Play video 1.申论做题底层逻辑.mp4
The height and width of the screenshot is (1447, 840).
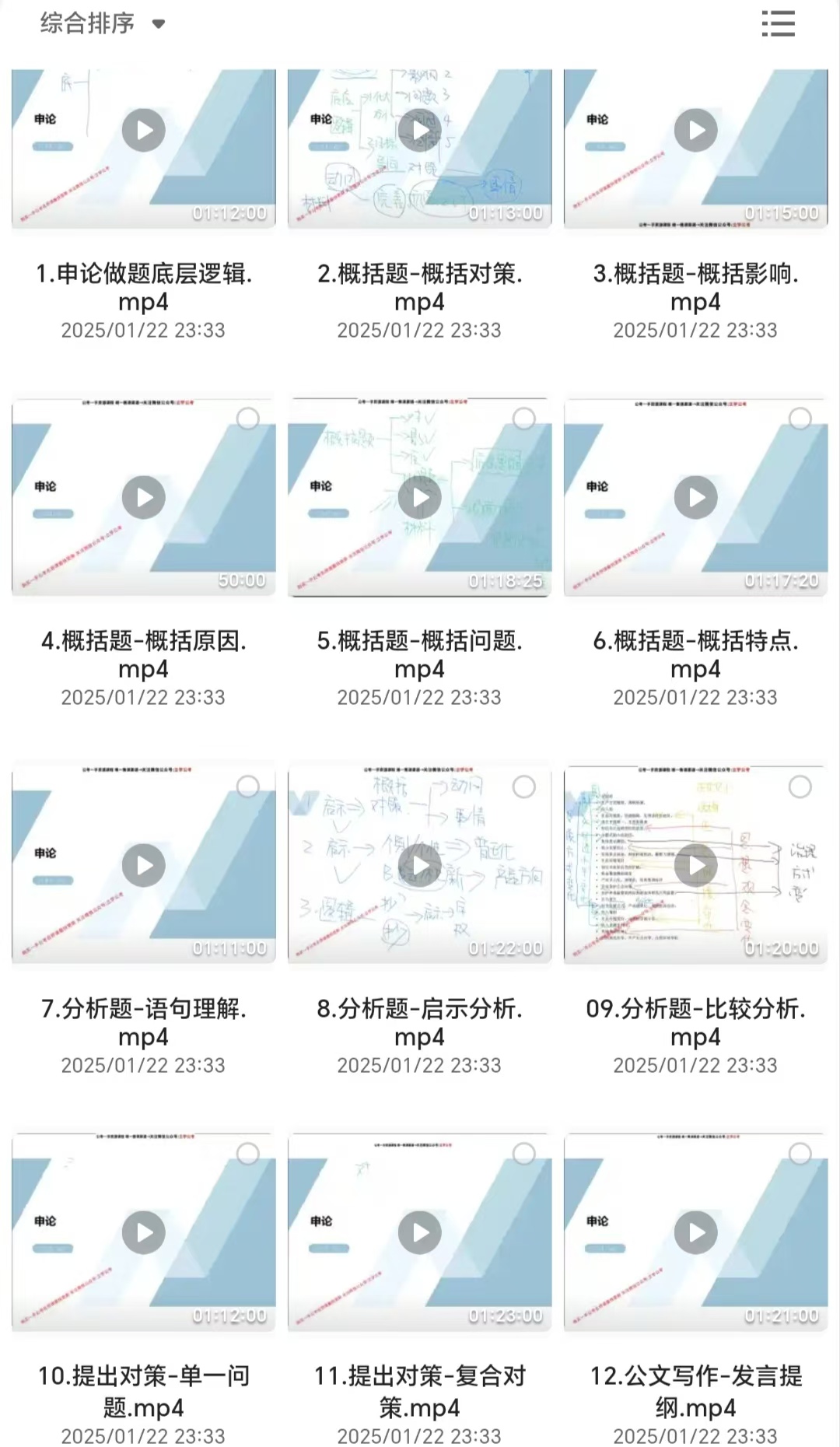click(144, 131)
